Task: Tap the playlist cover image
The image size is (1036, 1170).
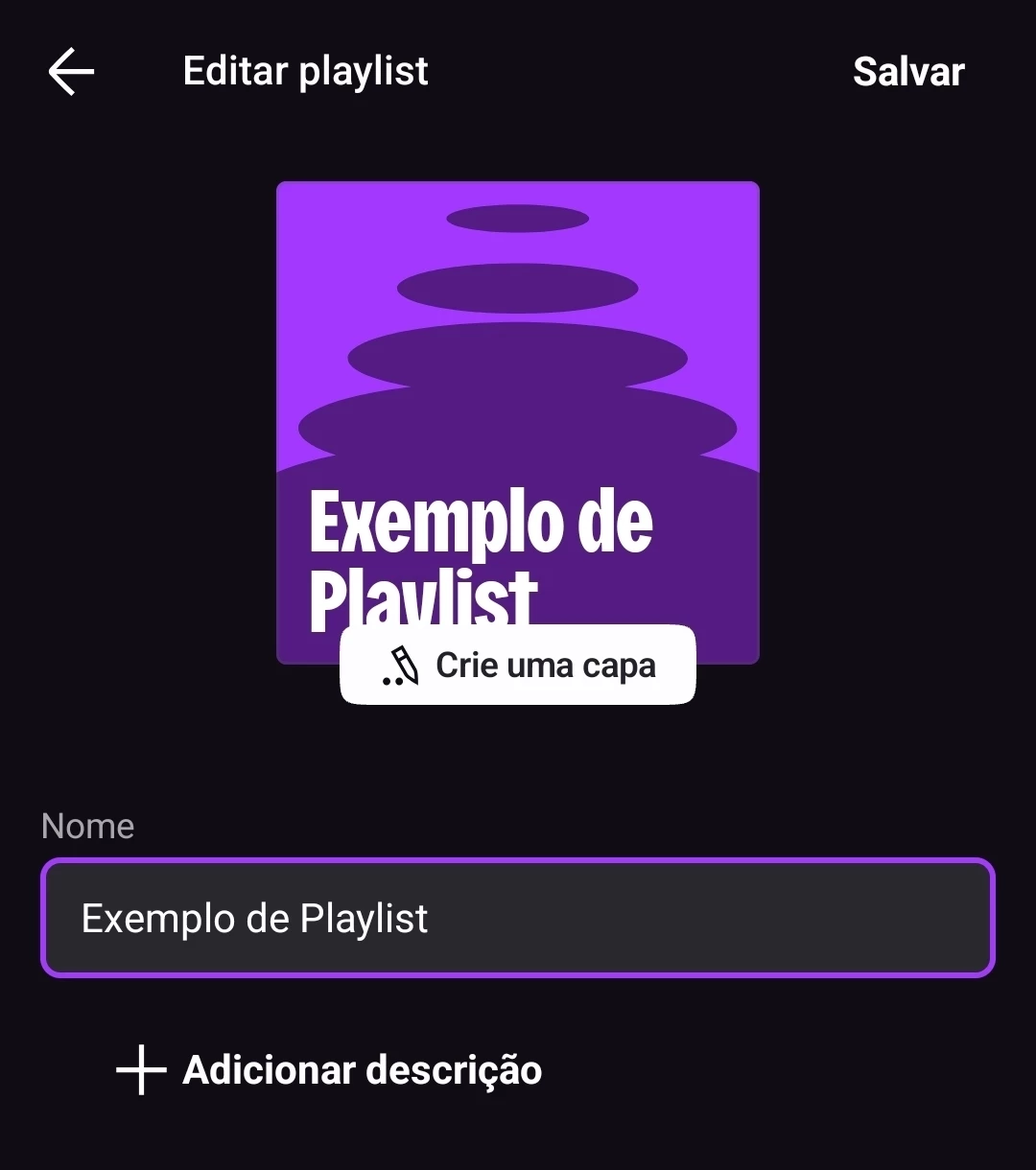Action: pyautogui.click(x=518, y=384)
